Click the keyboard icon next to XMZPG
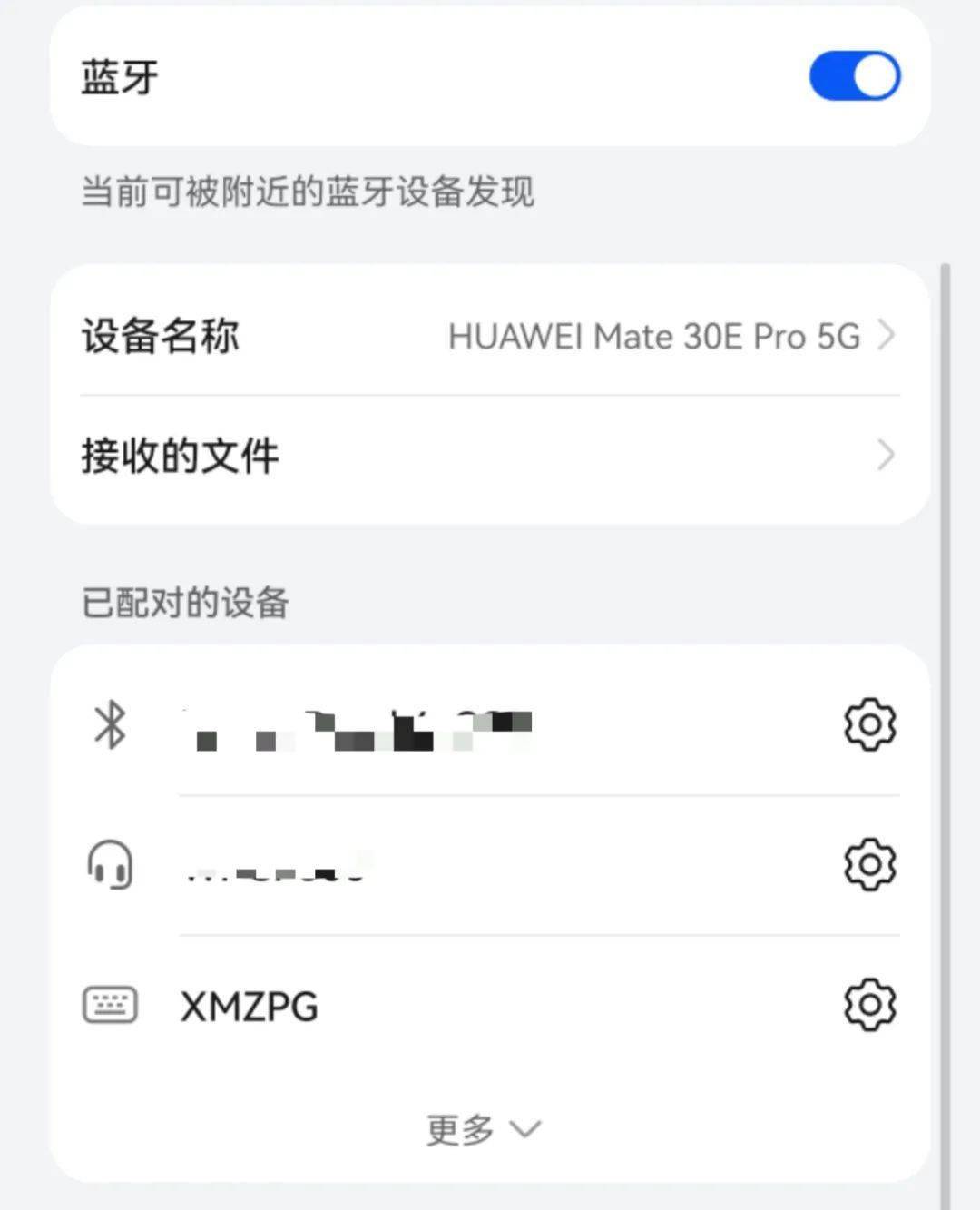 110,1004
